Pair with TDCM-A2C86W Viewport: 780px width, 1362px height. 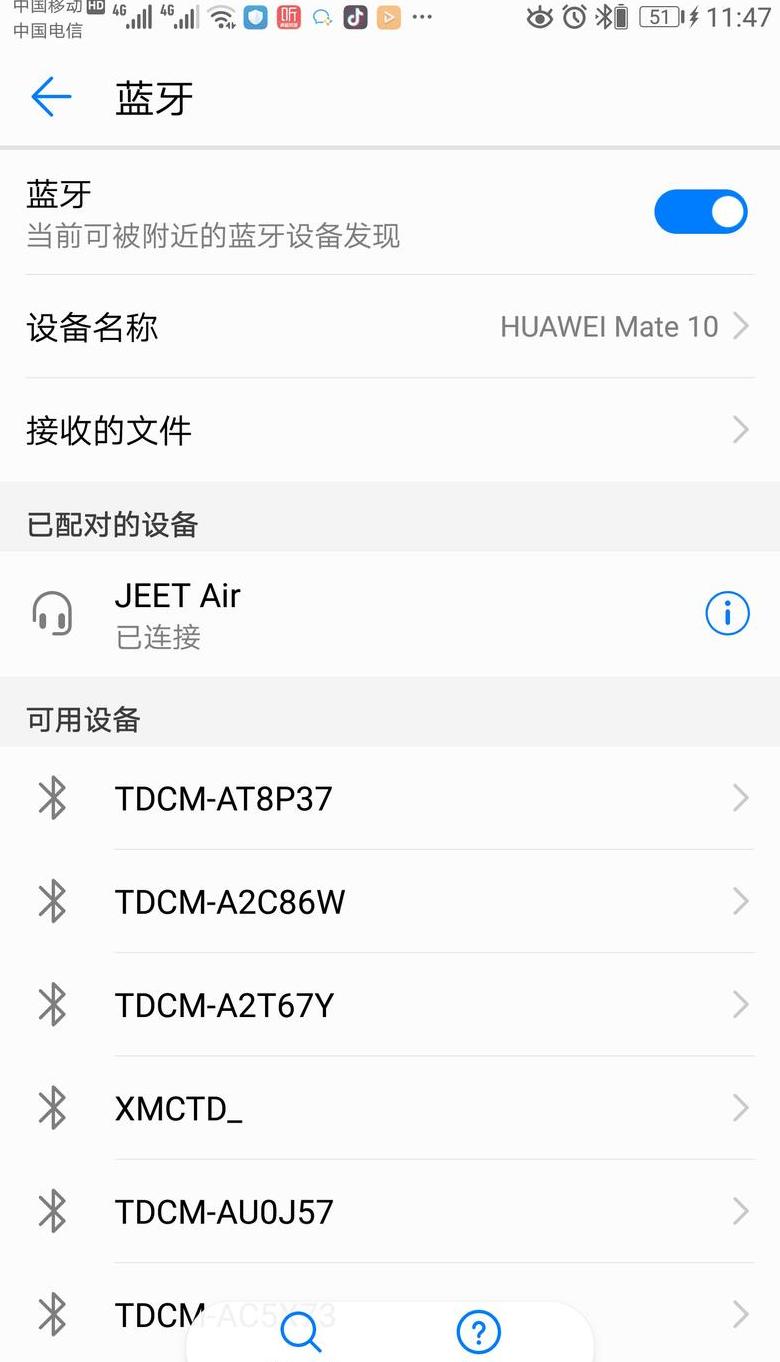pyautogui.click(x=390, y=901)
